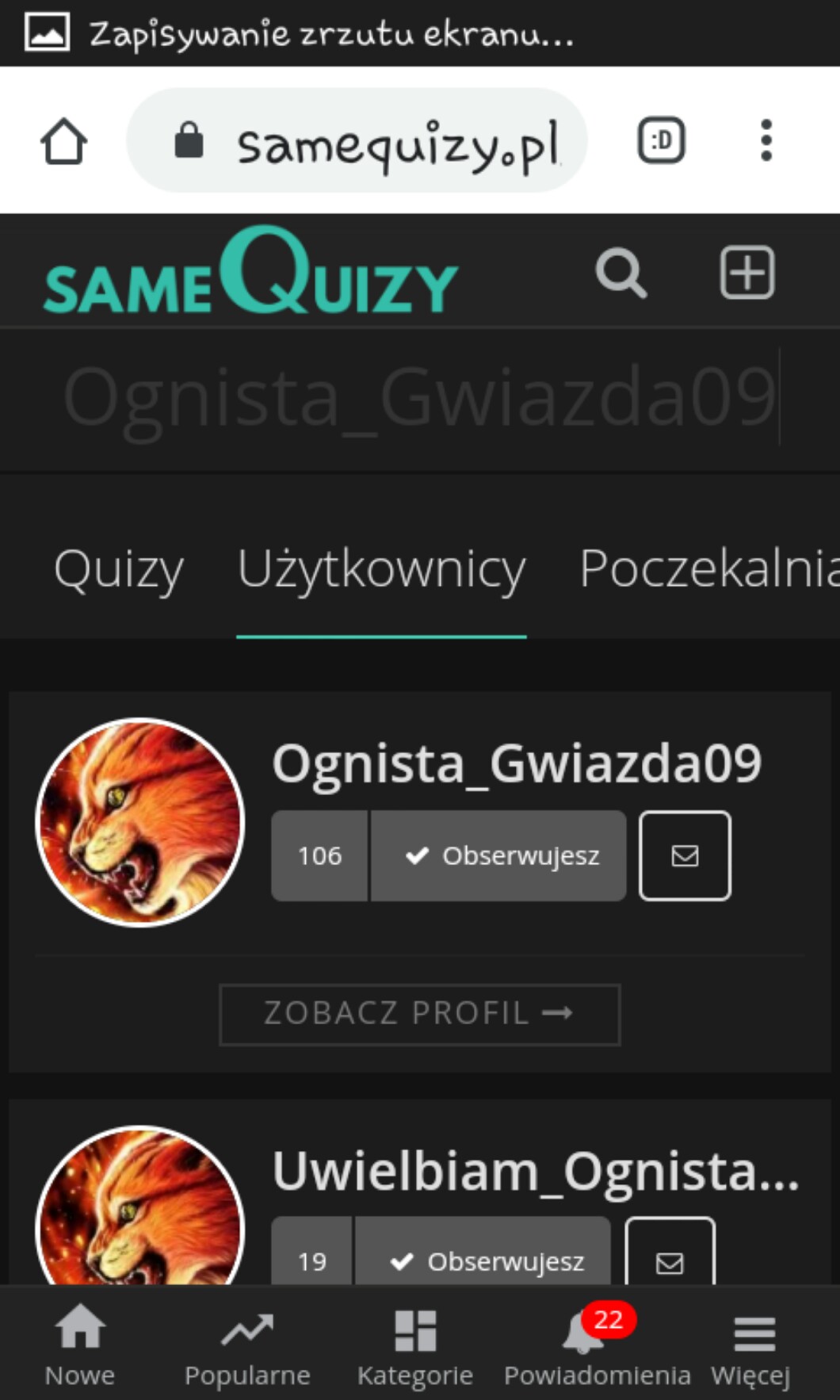The image size is (840, 1400).
Task: Unfollow Ognista_Gwiazda09 via Obserwujesz button
Action: click(x=499, y=856)
